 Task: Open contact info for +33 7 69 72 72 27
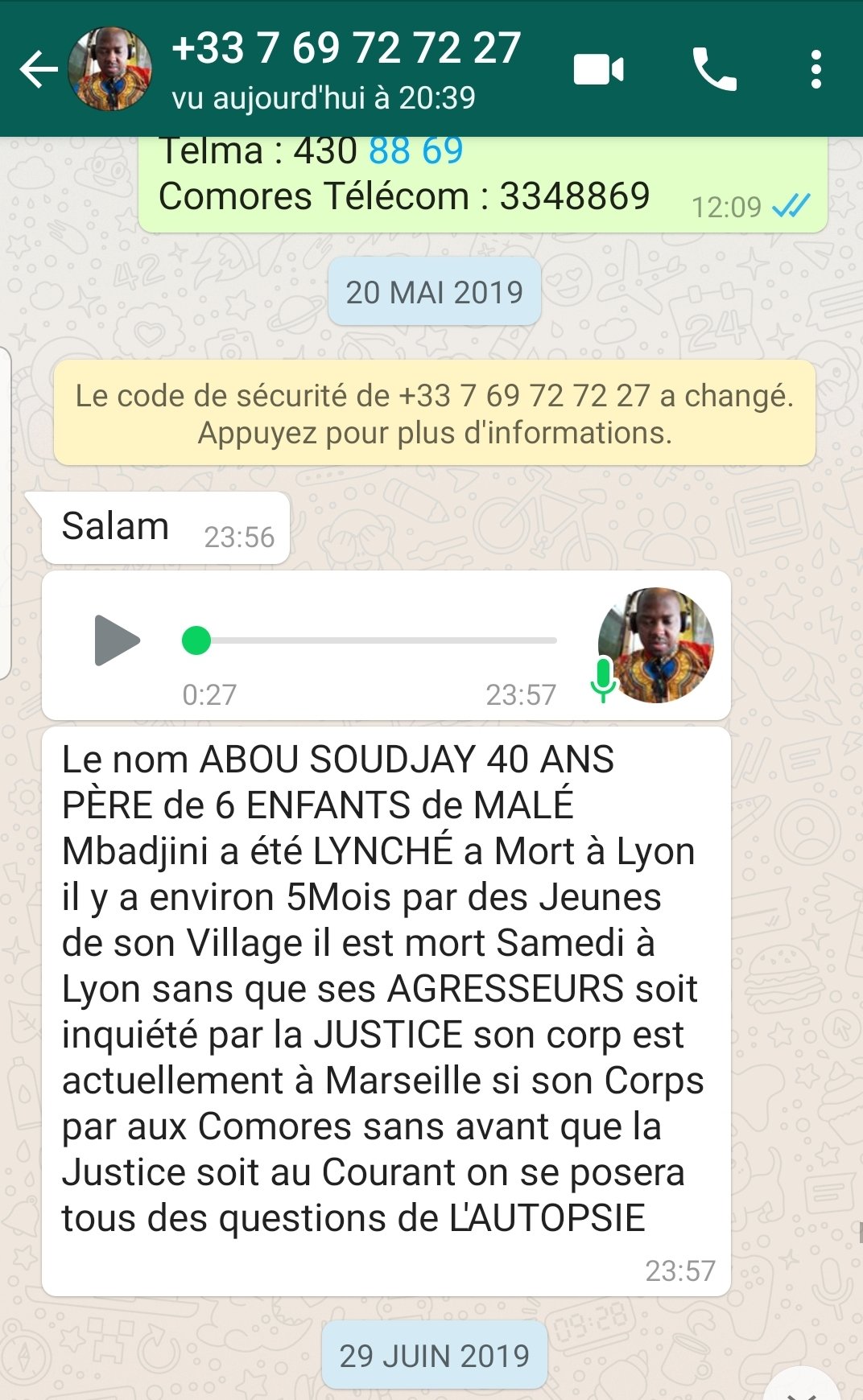click(346, 50)
